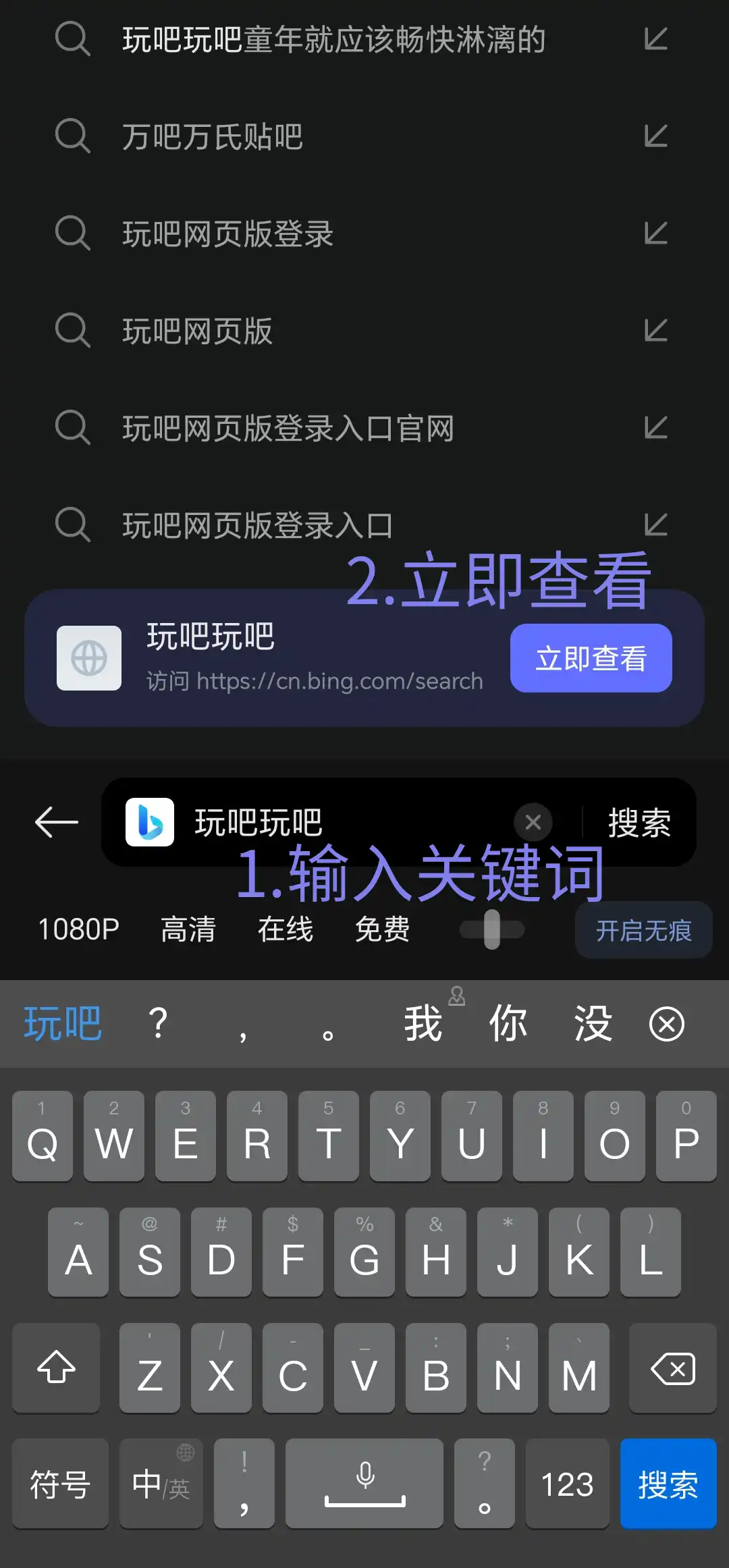729x1568 pixels.
Task: Tap 搜索 next to the search box
Action: (639, 822)
